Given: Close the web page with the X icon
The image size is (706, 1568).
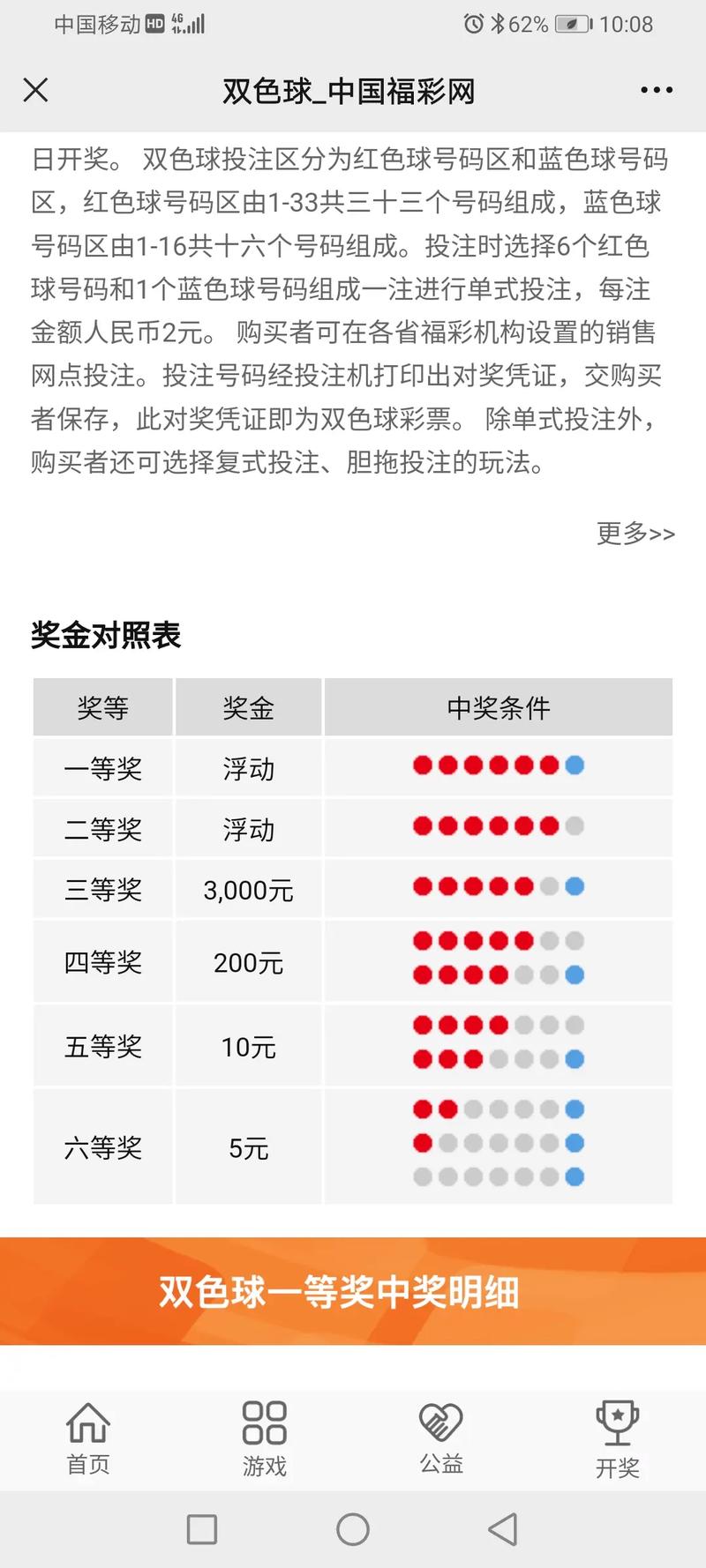Looking at the screenshot, I should [35, 90].
